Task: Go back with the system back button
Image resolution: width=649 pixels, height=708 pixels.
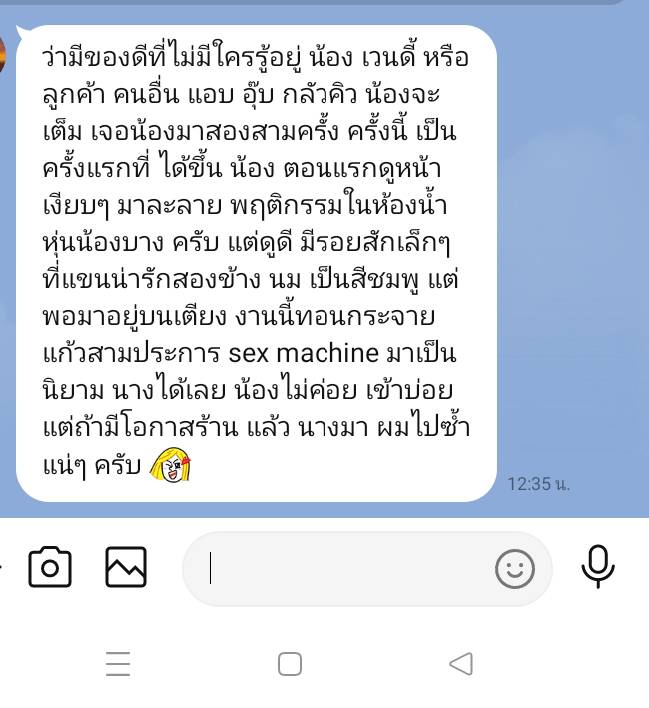Action: point(460,664)
